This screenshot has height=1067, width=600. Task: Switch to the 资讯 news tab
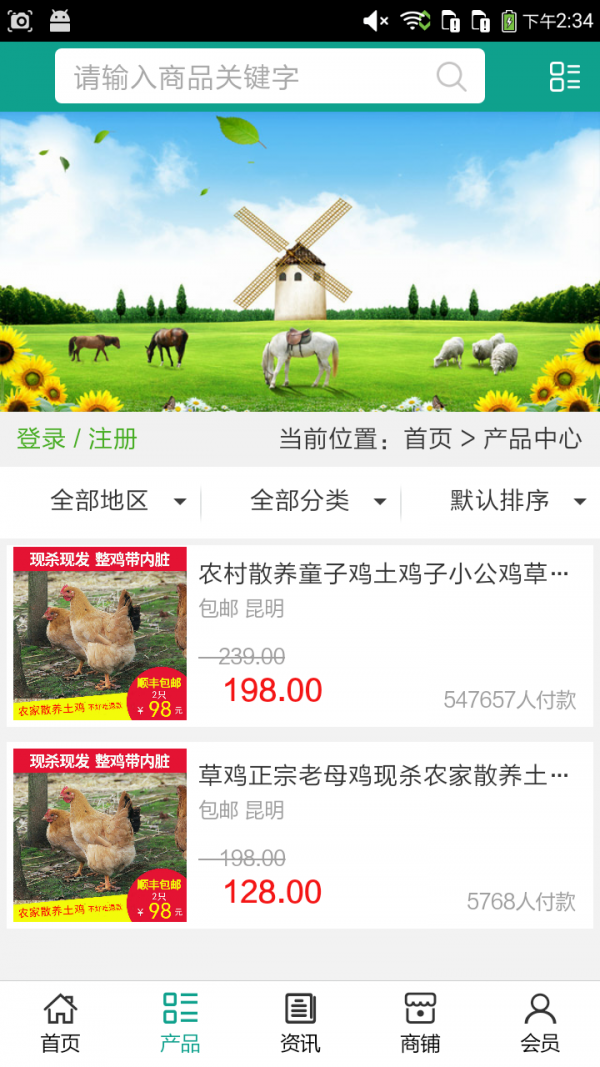(x=300, y=1023)
